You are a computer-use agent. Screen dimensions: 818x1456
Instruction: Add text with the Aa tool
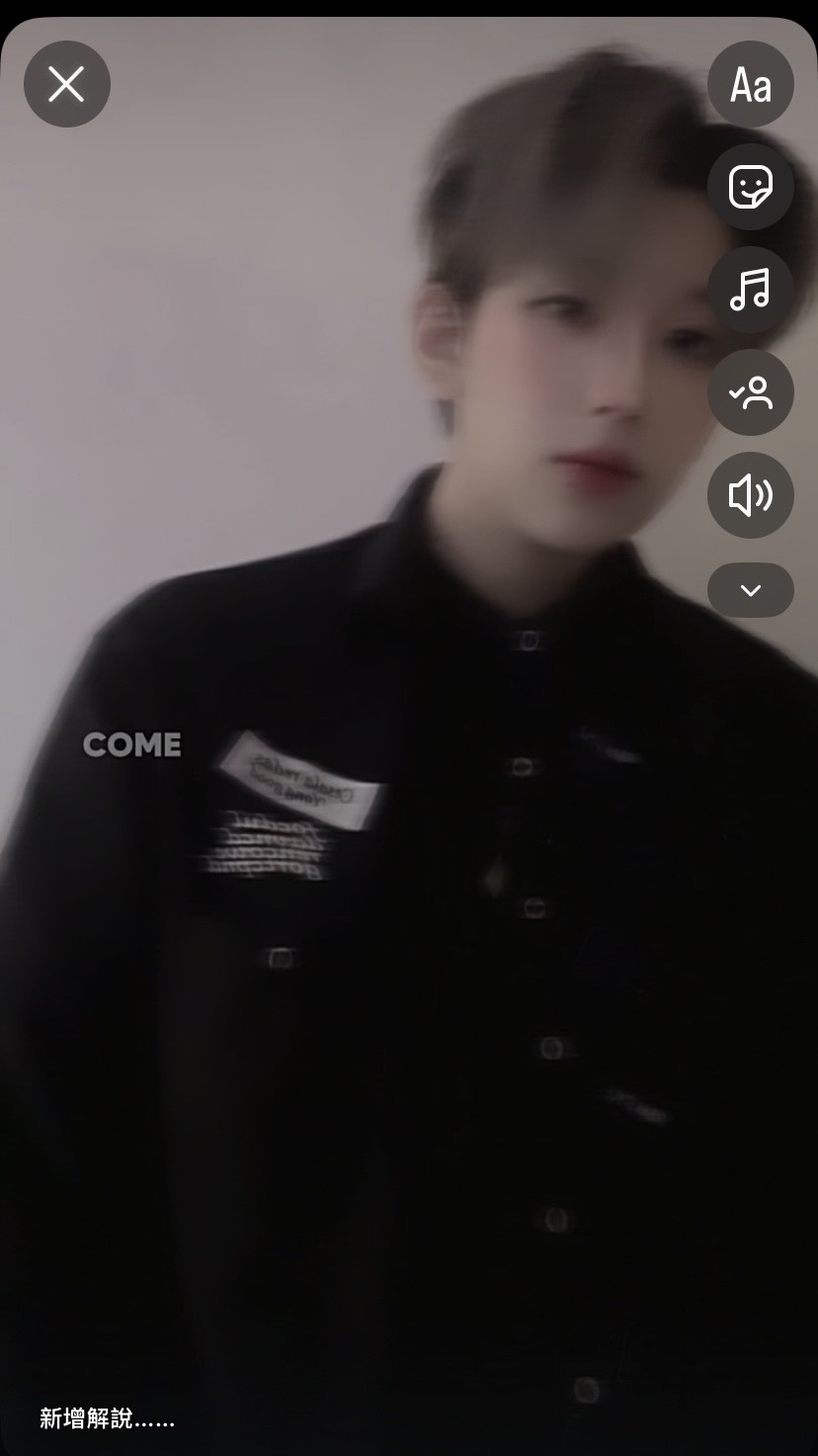(751, 84)
